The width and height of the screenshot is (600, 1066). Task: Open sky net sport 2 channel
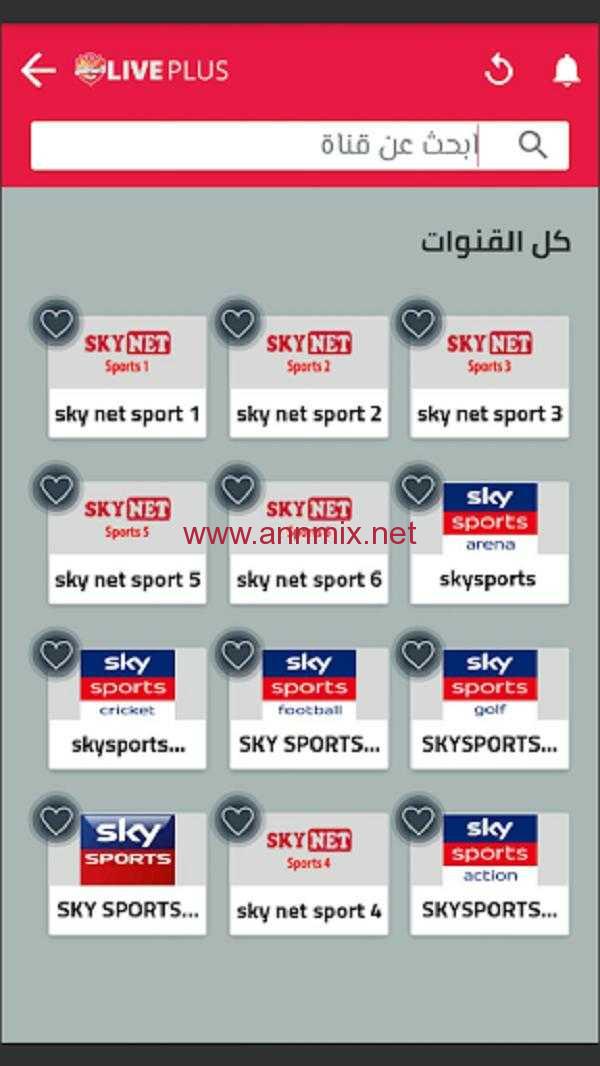pyautogui.click(x=308, y=377)
